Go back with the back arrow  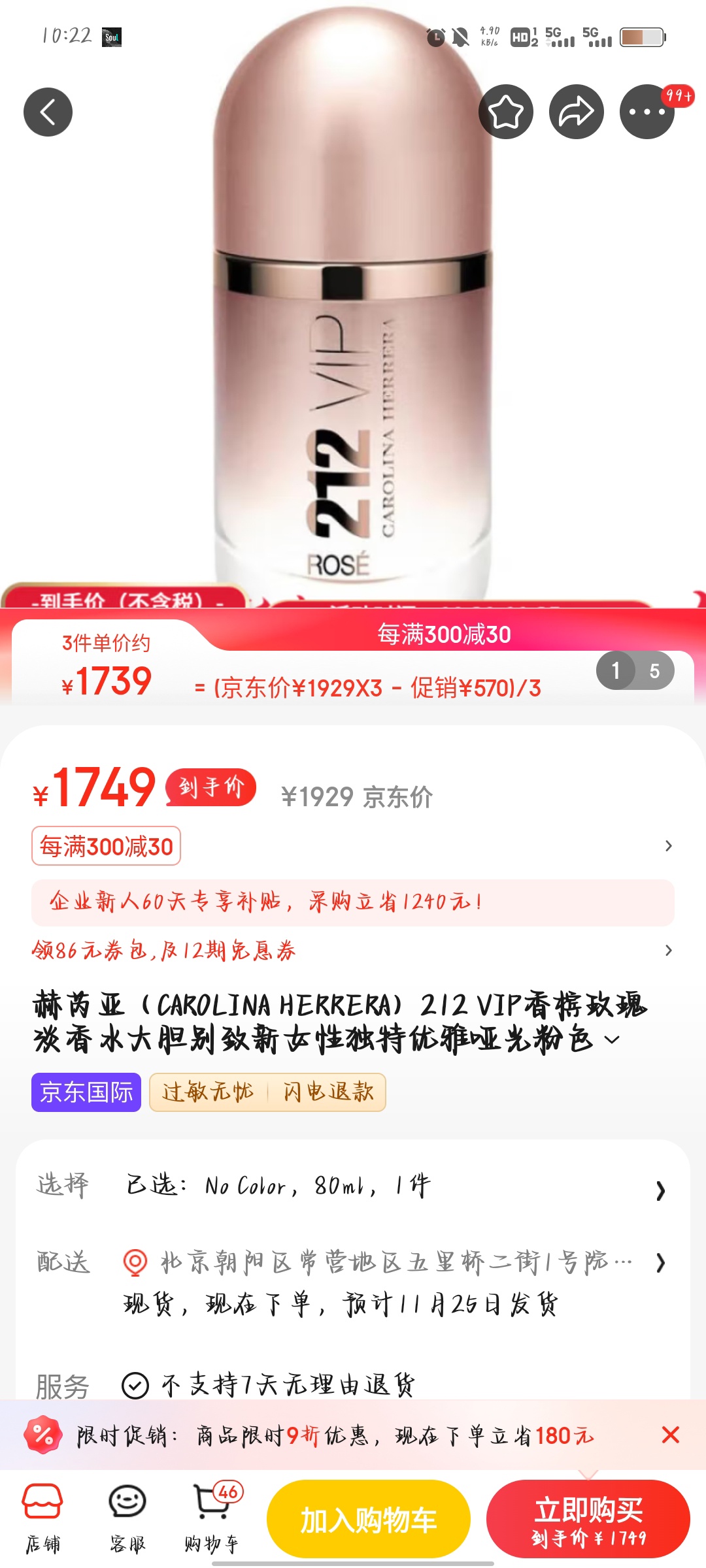(x=48, y=112)
